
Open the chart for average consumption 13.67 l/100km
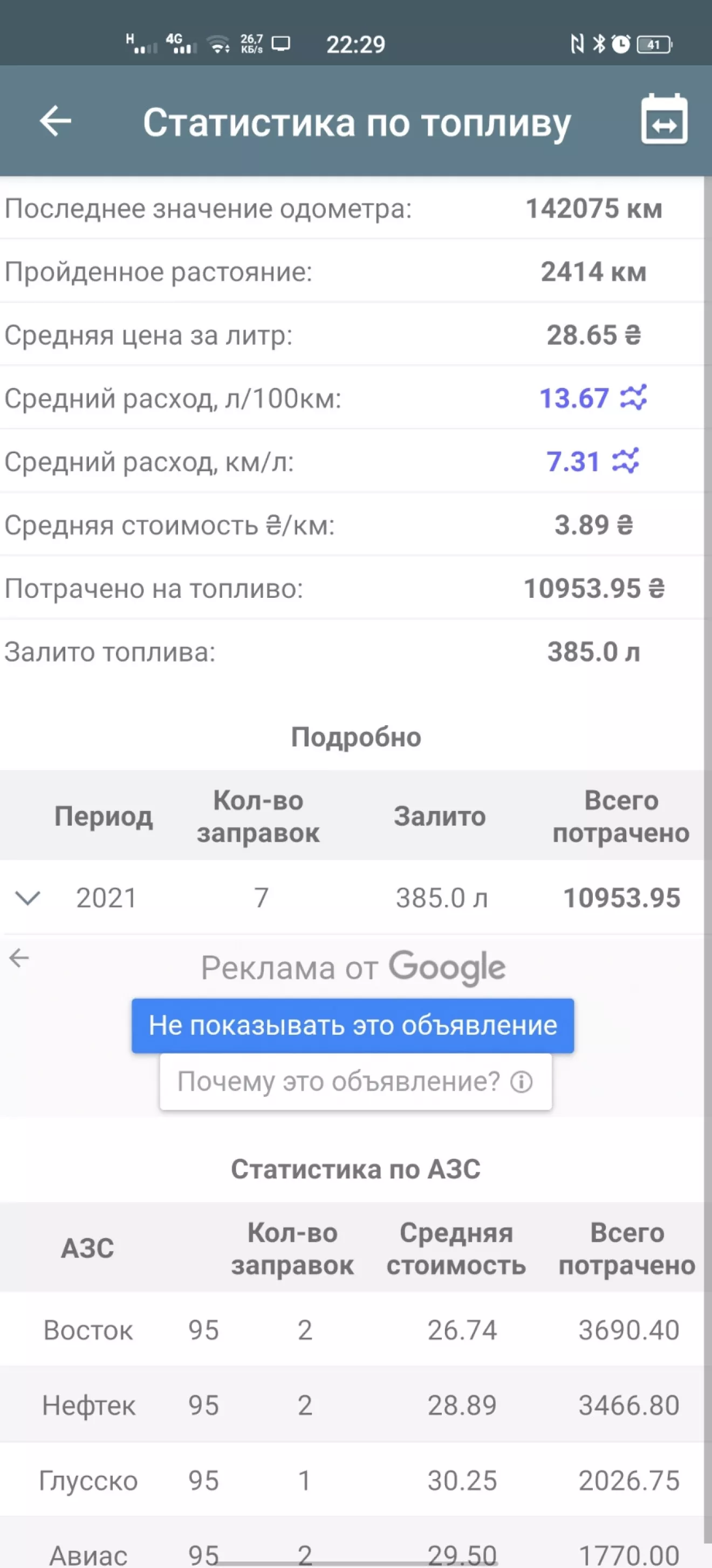(x=633, y=398)
